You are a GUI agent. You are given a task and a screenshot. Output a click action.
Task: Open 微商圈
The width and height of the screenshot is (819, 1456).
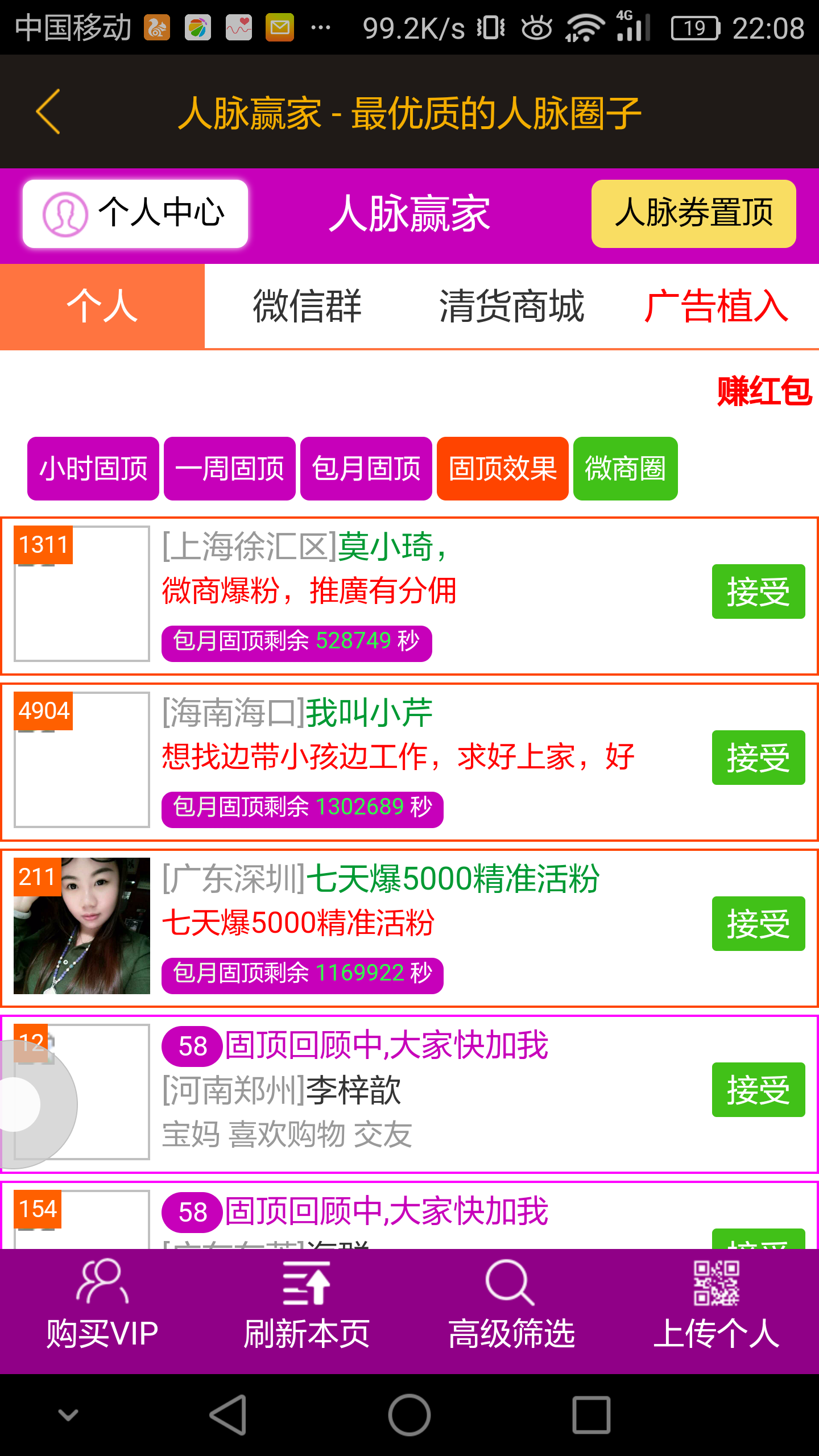point(625,469)
